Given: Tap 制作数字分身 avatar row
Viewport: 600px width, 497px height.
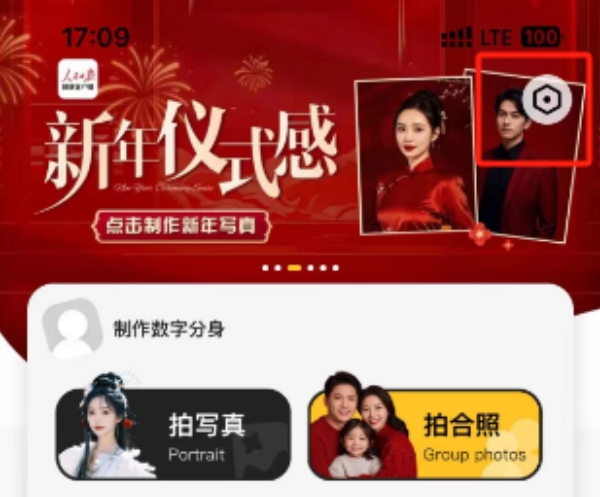Looking at the screenshot, I should 154,327.
